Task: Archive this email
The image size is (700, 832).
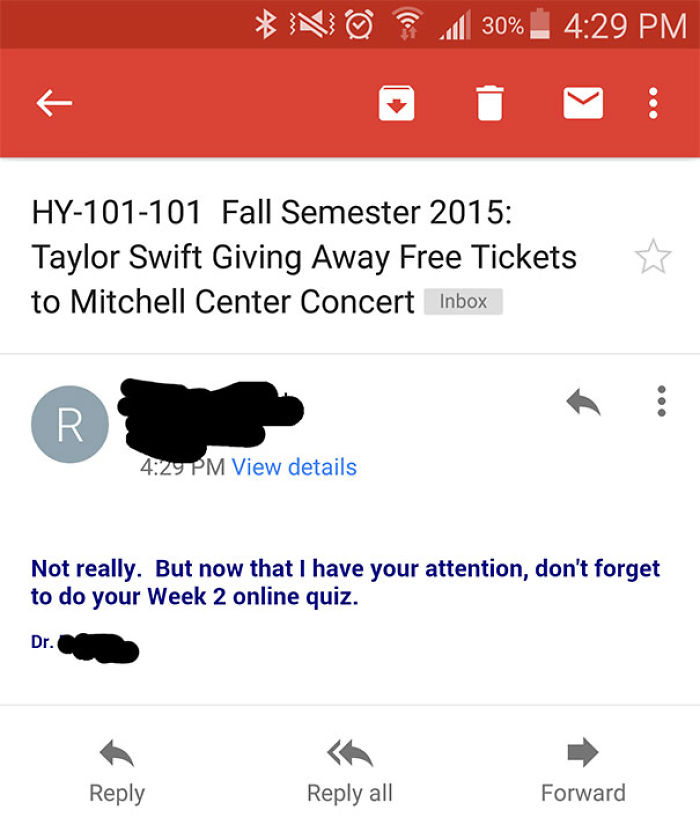Action: (396, 102)
